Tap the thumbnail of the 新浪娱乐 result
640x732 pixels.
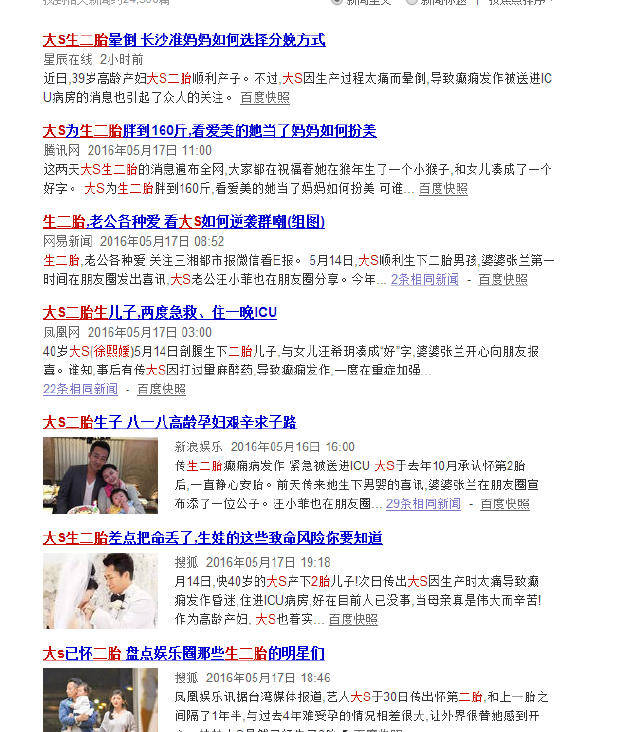(x=100, y=475)
